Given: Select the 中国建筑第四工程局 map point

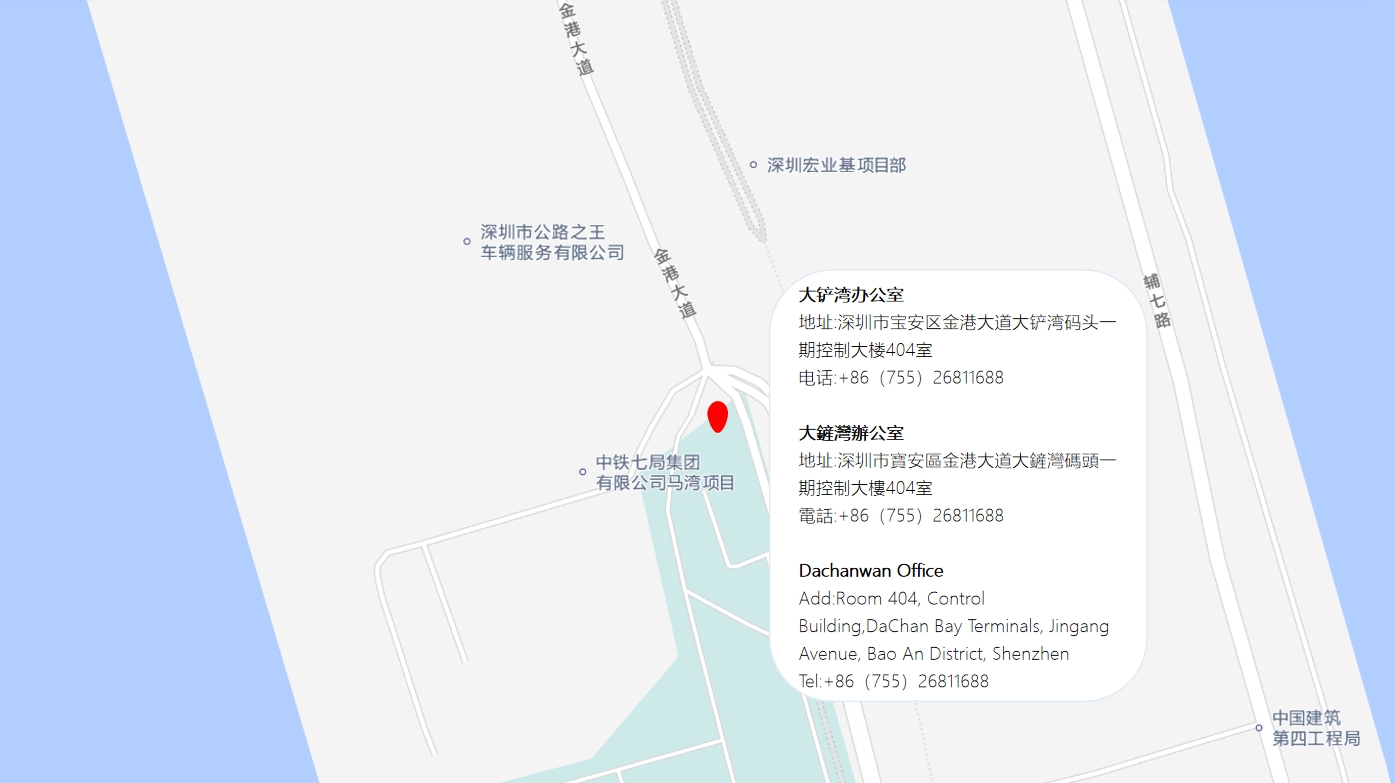Looking at the screenshot, I should pos(1259,728).
